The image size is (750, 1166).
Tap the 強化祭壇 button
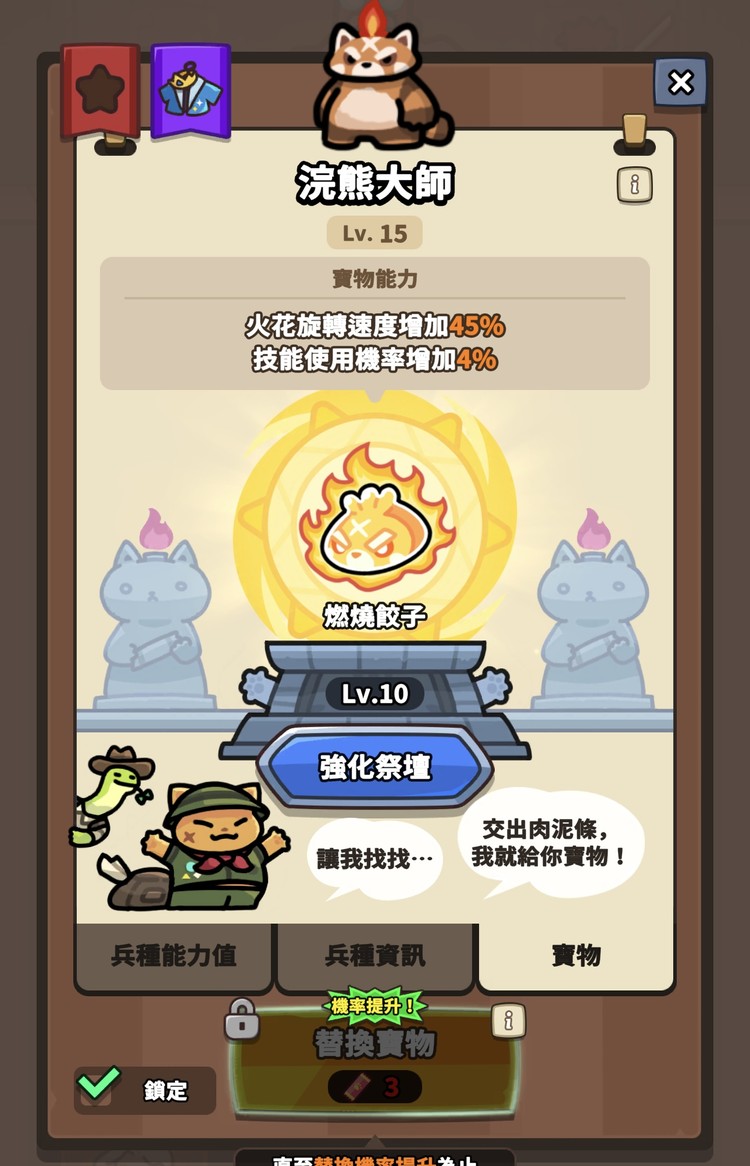pos(375,767)
